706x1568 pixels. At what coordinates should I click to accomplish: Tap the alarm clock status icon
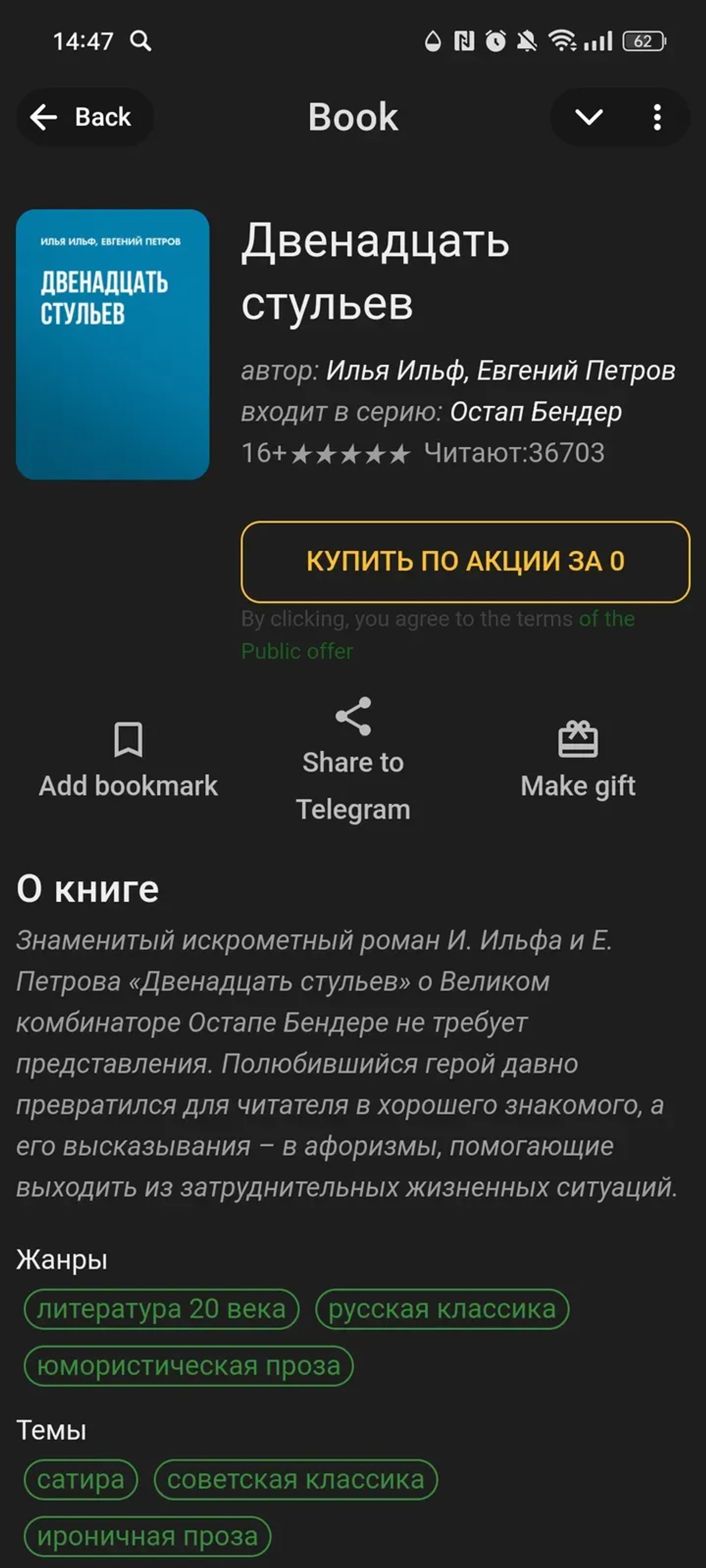coord(496,40)
